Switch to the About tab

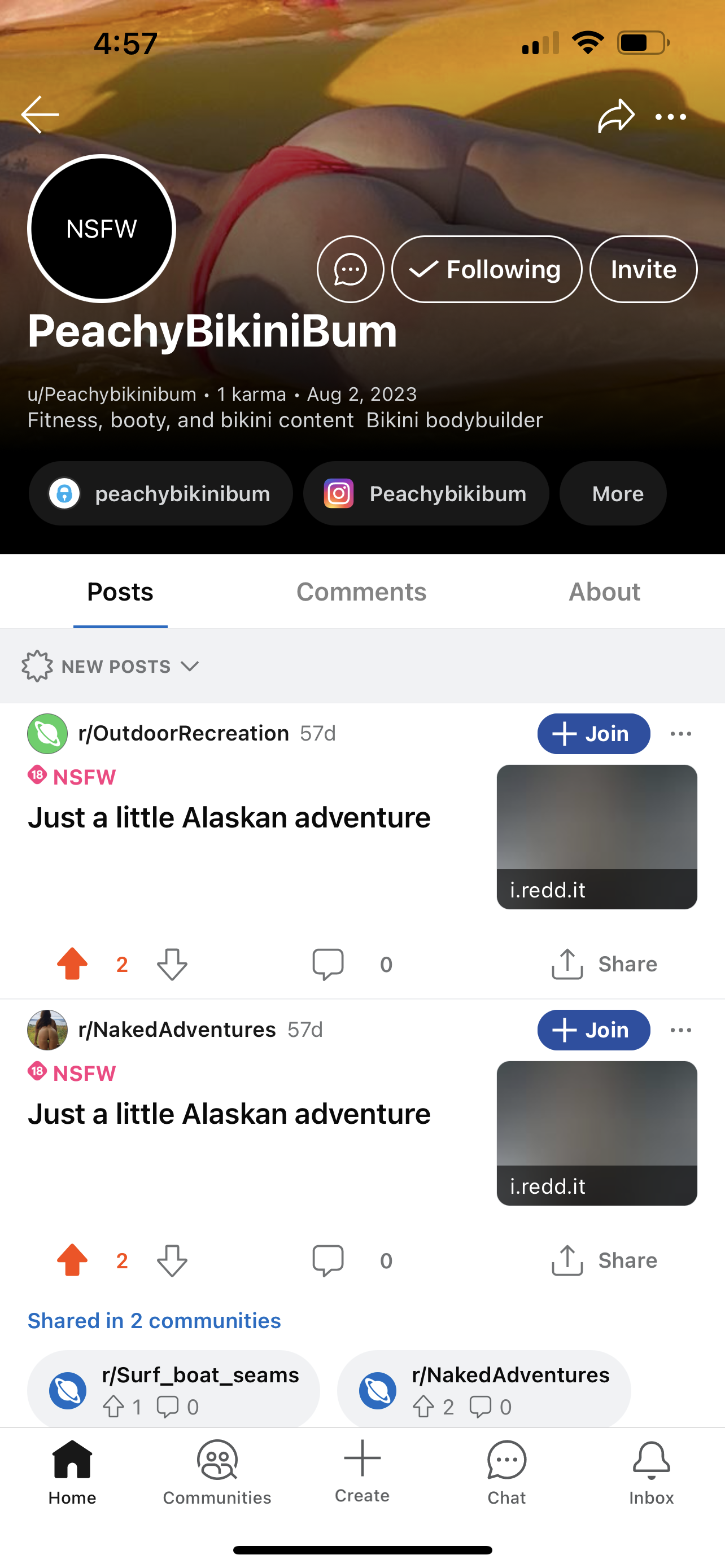604,592
